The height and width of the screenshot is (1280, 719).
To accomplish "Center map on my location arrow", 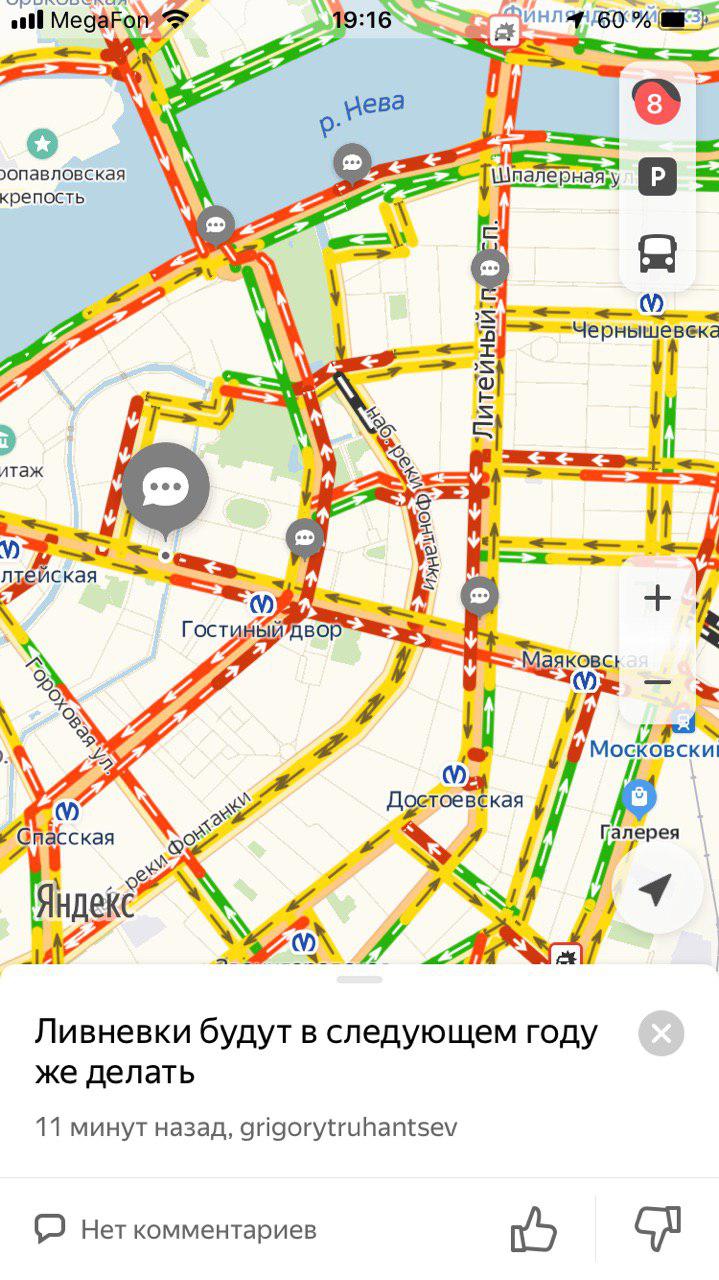I will pos(655,889).
